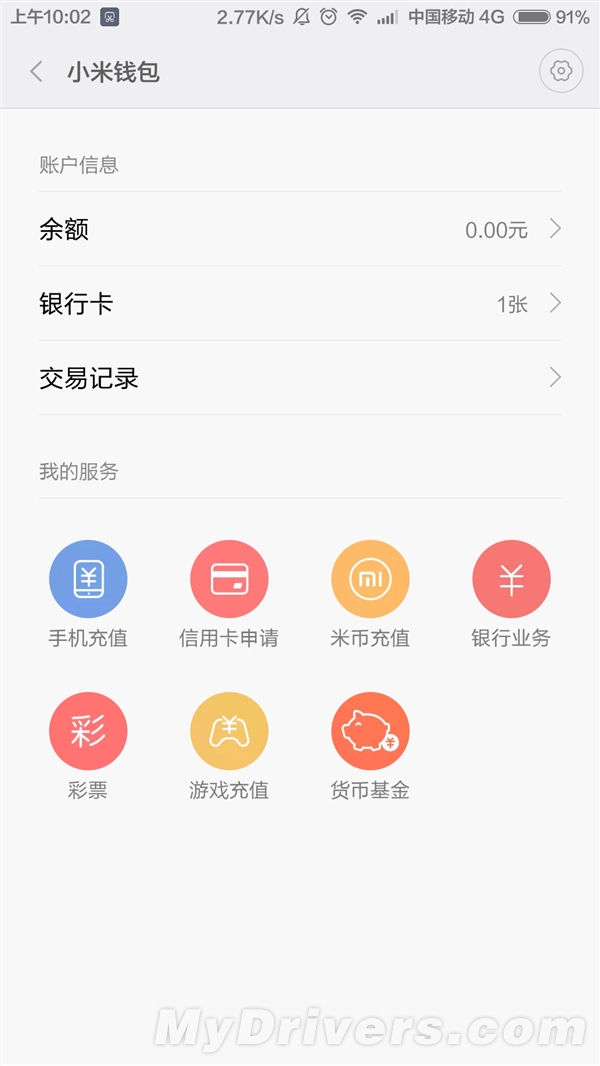This screenshot has width=600, height=1066.
Task: Open 交易记录 transaction history
Action: (x=300, y=378)
